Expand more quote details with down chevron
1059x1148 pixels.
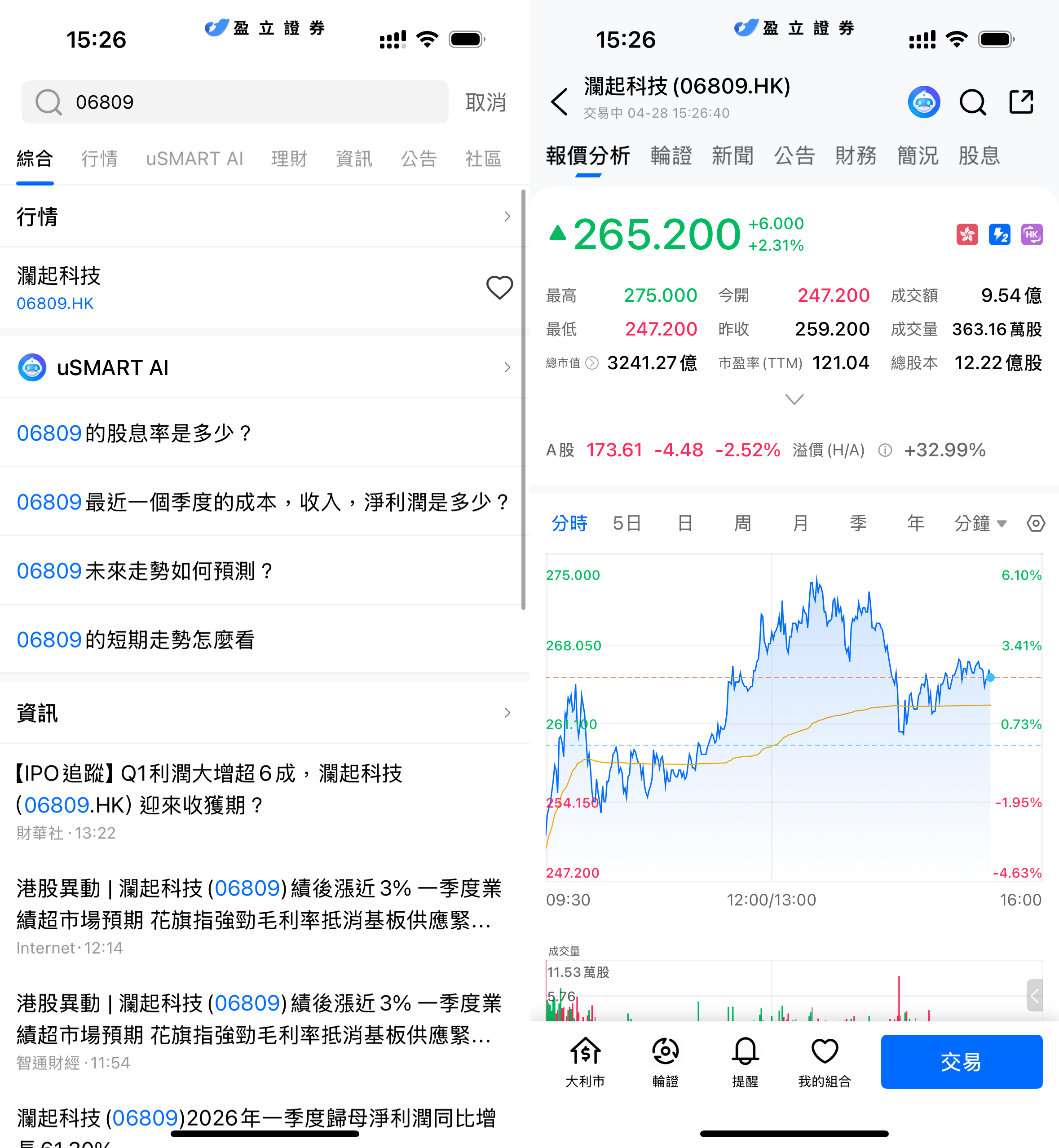click(x=794, y=399)
